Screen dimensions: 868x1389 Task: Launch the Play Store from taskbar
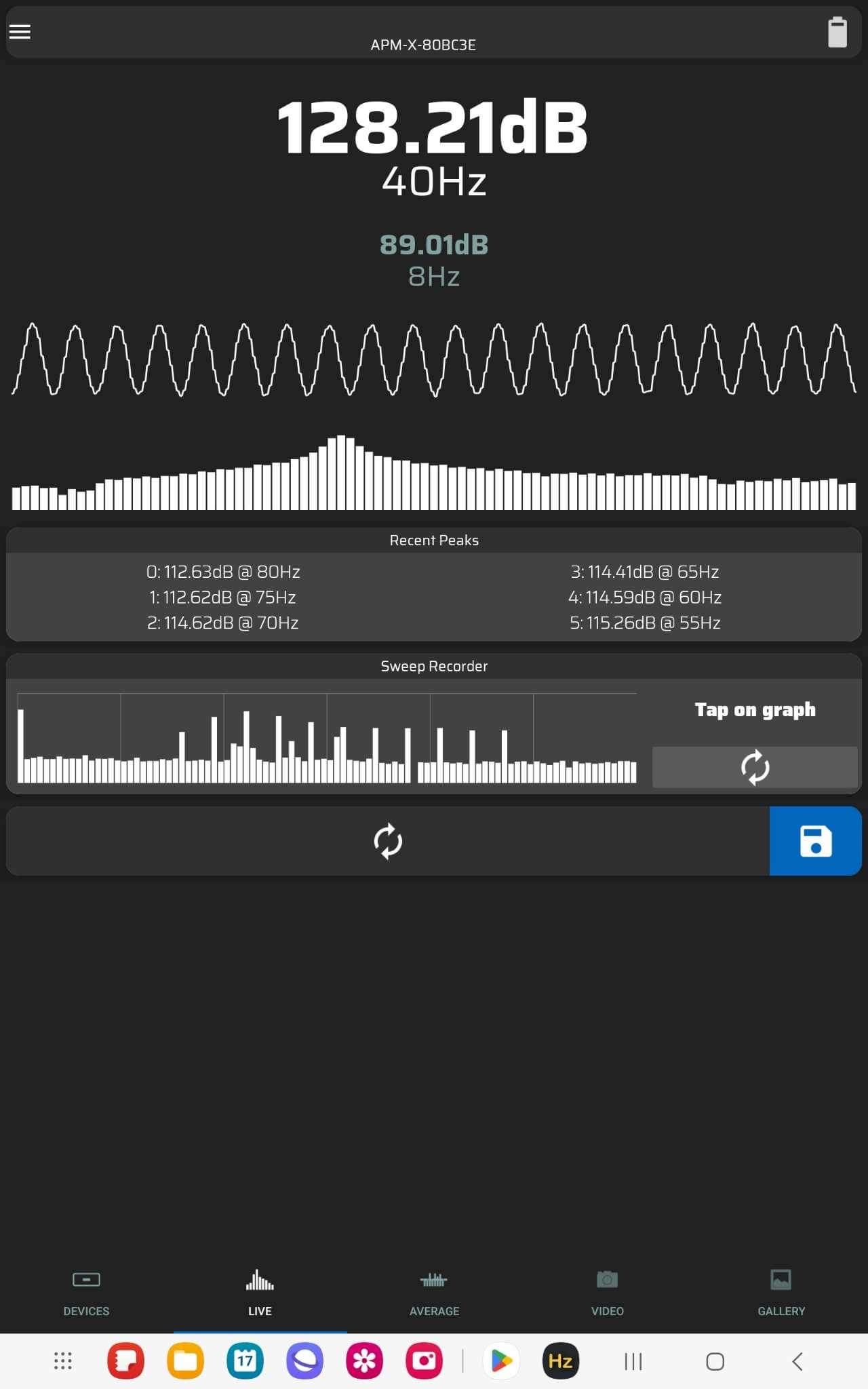tap(500, 1361)
